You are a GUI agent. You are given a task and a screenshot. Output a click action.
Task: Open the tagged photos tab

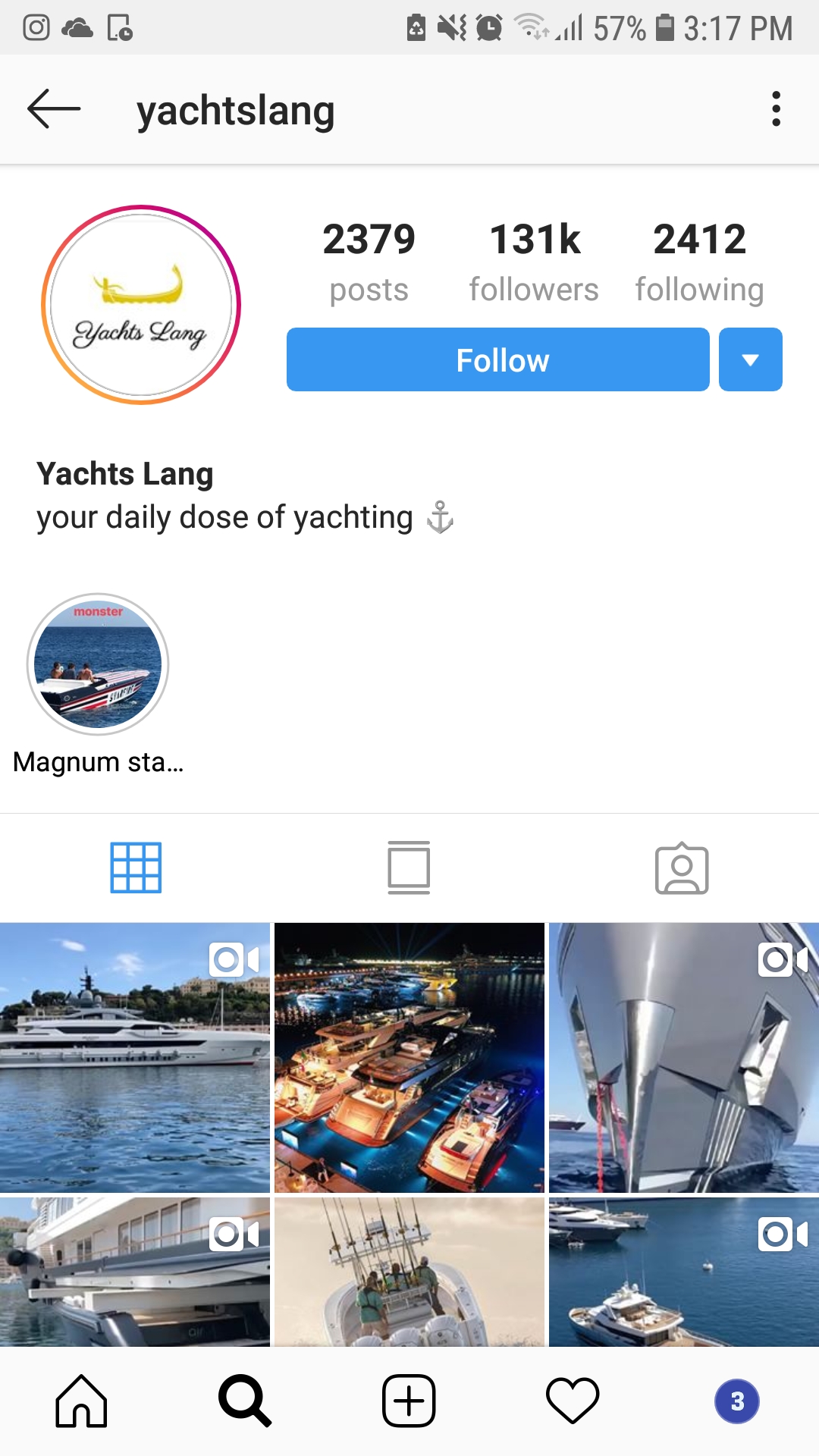[x=682, y=868]
